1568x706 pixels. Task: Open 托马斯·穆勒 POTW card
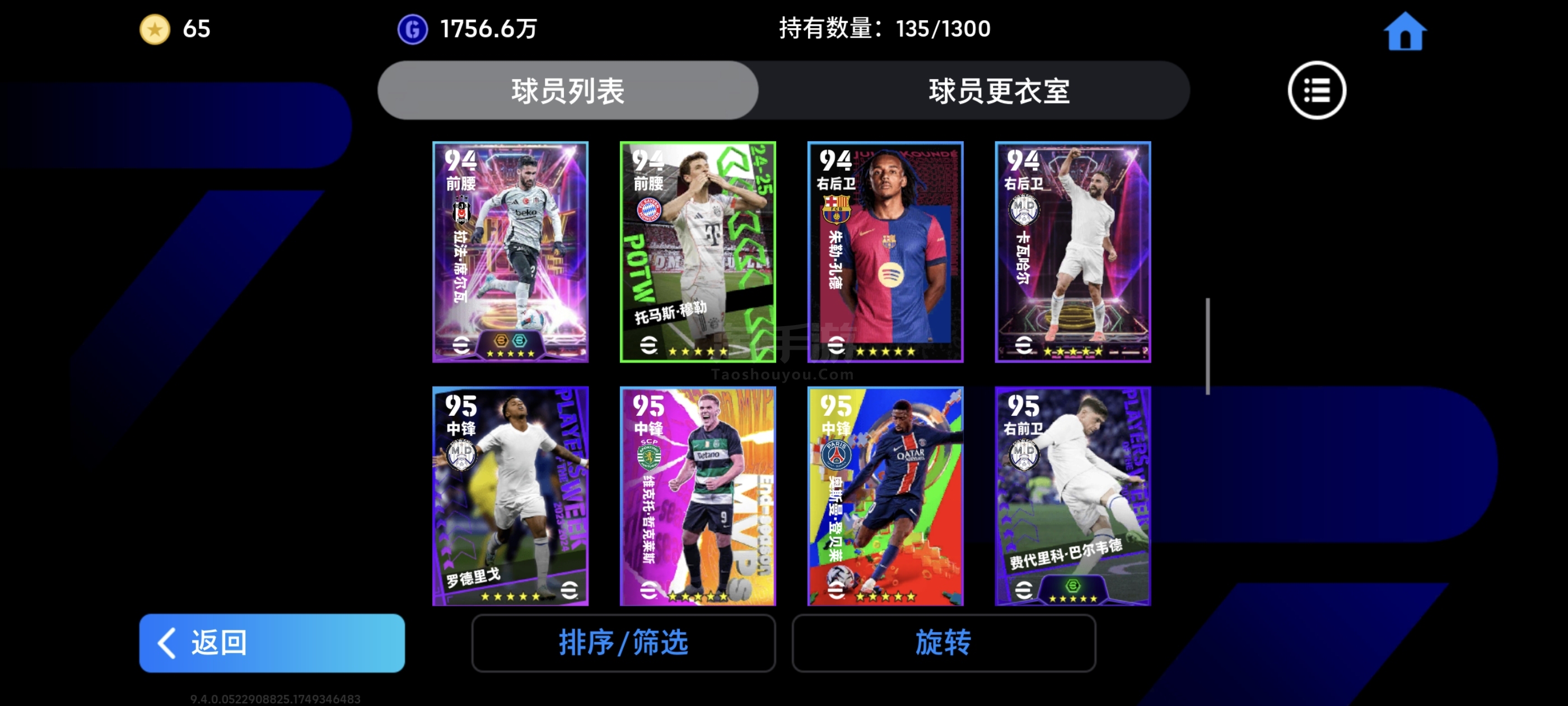pyautogui.click(x=698, y=252)
